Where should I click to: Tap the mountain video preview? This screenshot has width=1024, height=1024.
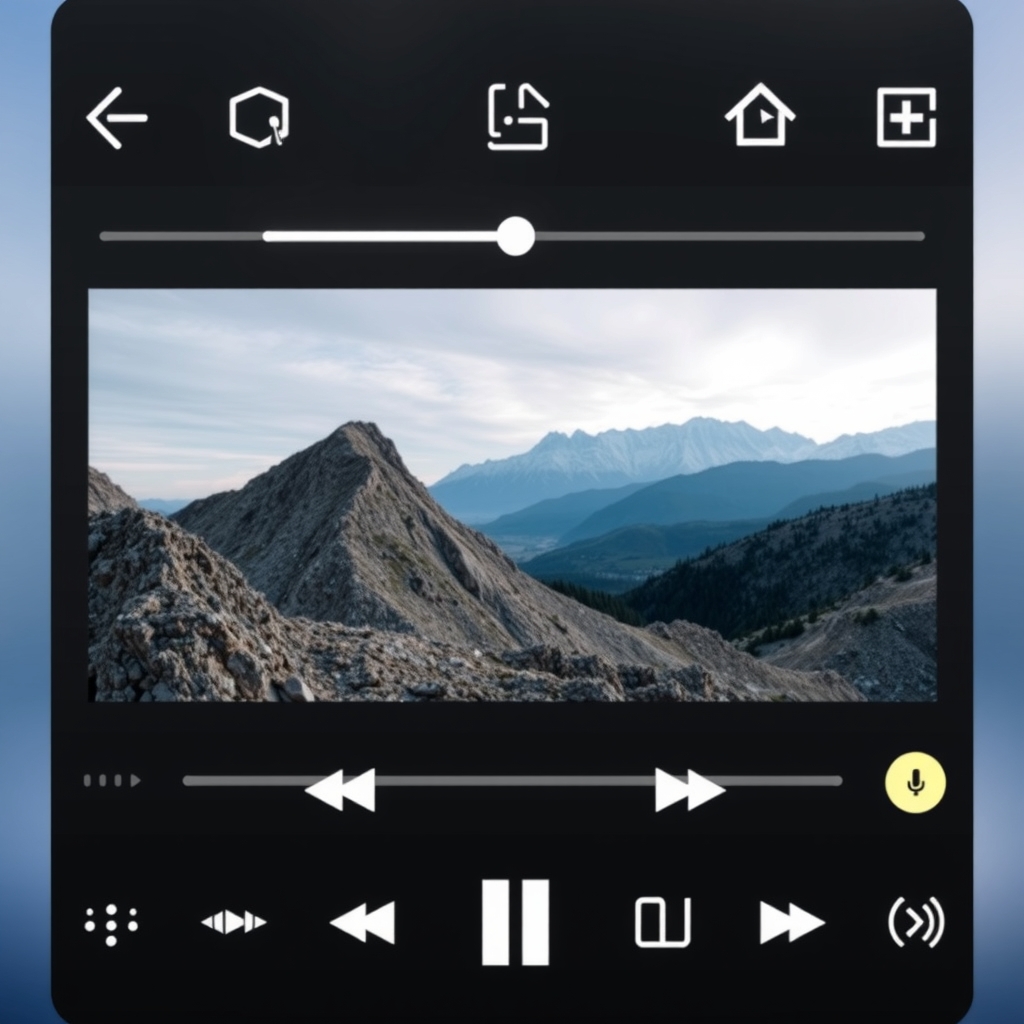512,495
